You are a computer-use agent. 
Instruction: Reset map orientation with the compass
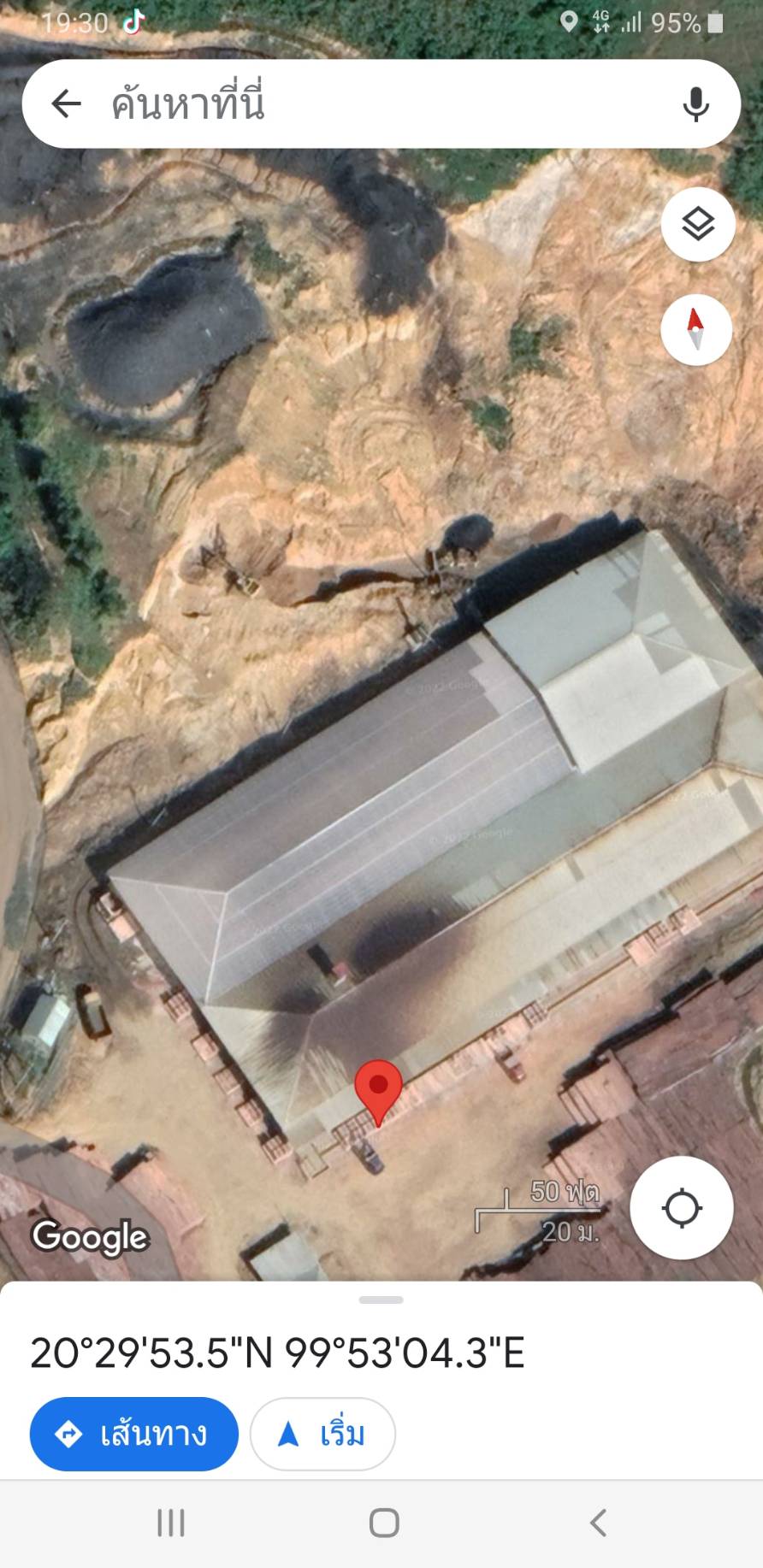[x=696, y=329]
